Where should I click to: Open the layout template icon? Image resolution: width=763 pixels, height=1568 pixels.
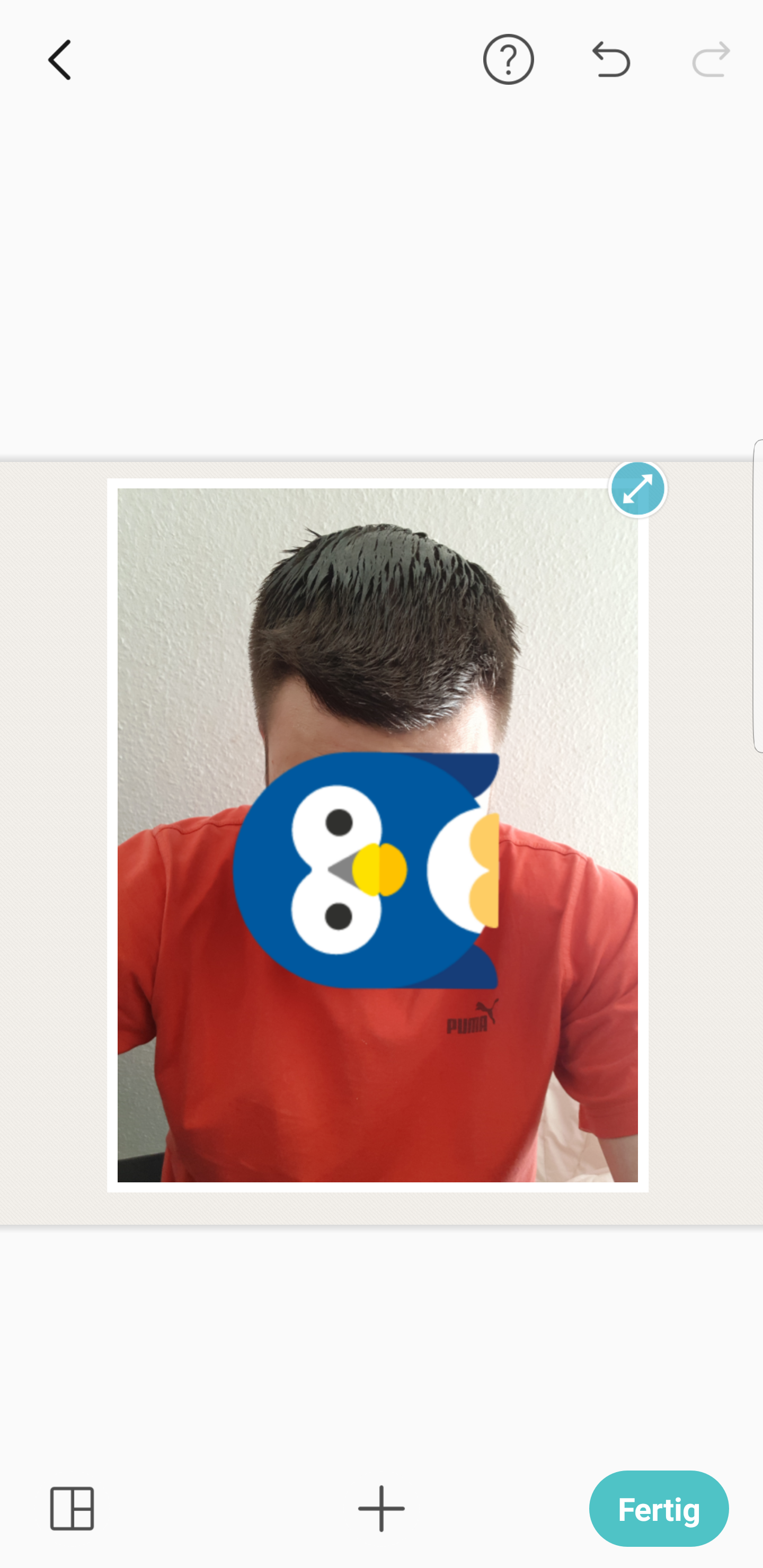[x=72, y=1508]
